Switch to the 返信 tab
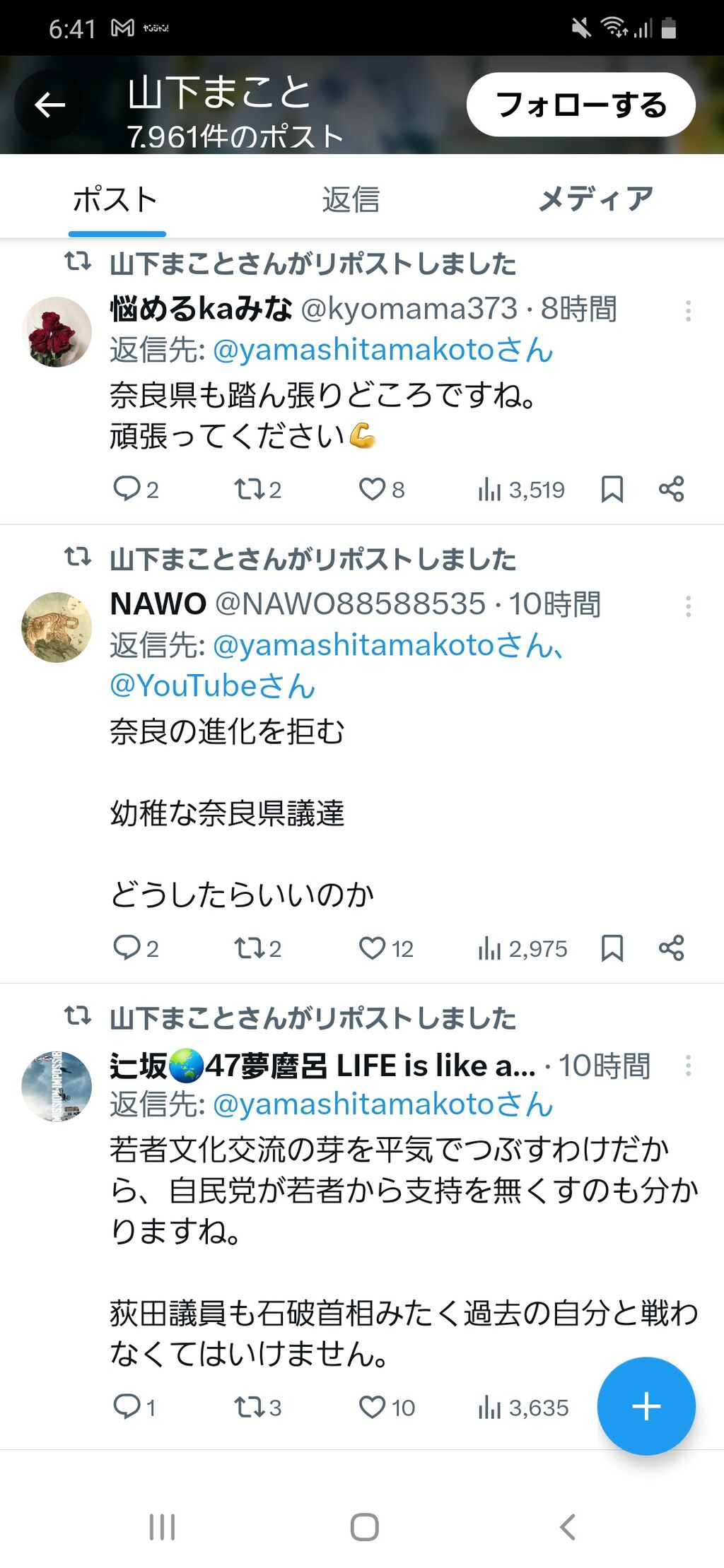The image size is (724, 1568). point(351,199)
